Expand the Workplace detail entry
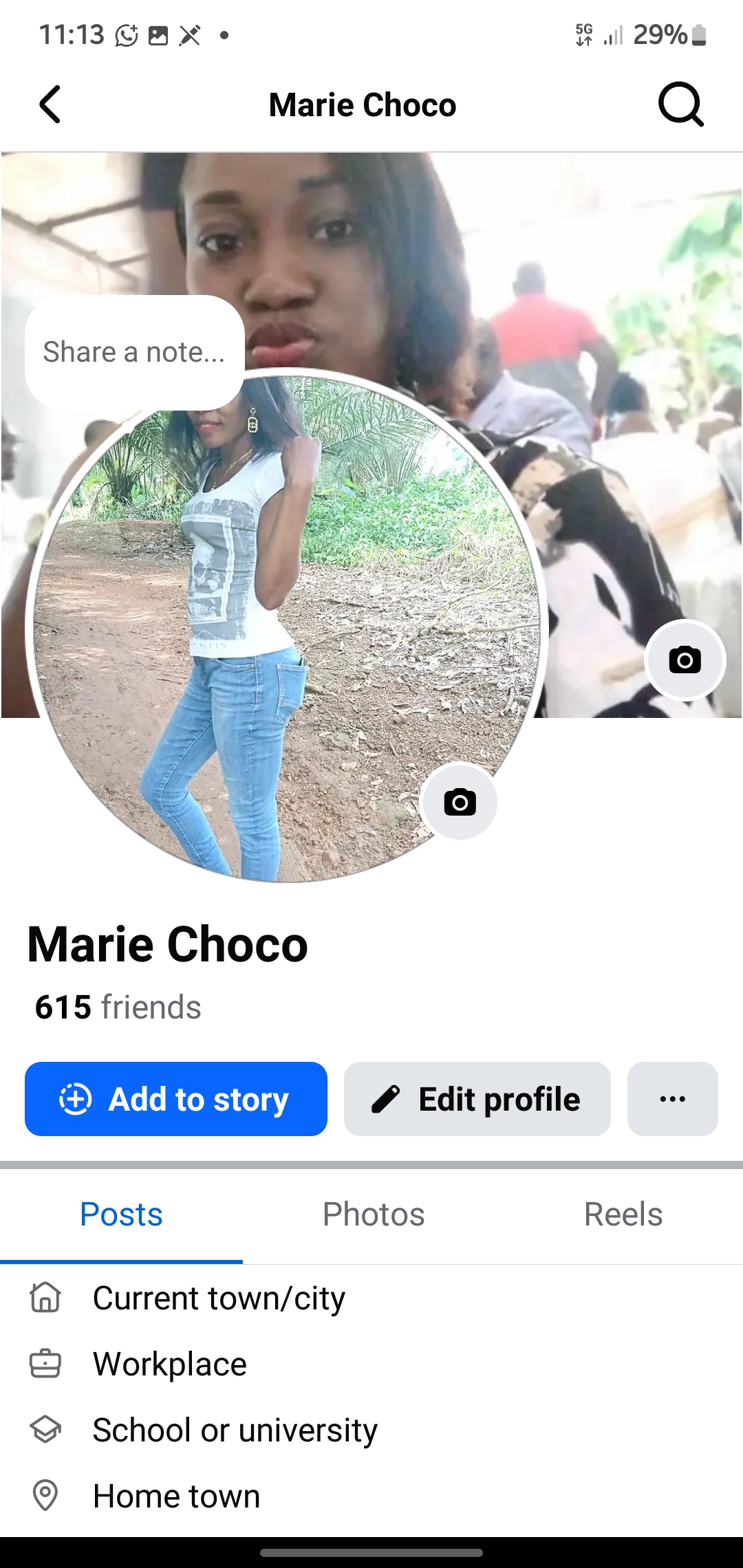Image resolution: width=743 pixels, height=1568 pixels. (x=169, y=1363)
